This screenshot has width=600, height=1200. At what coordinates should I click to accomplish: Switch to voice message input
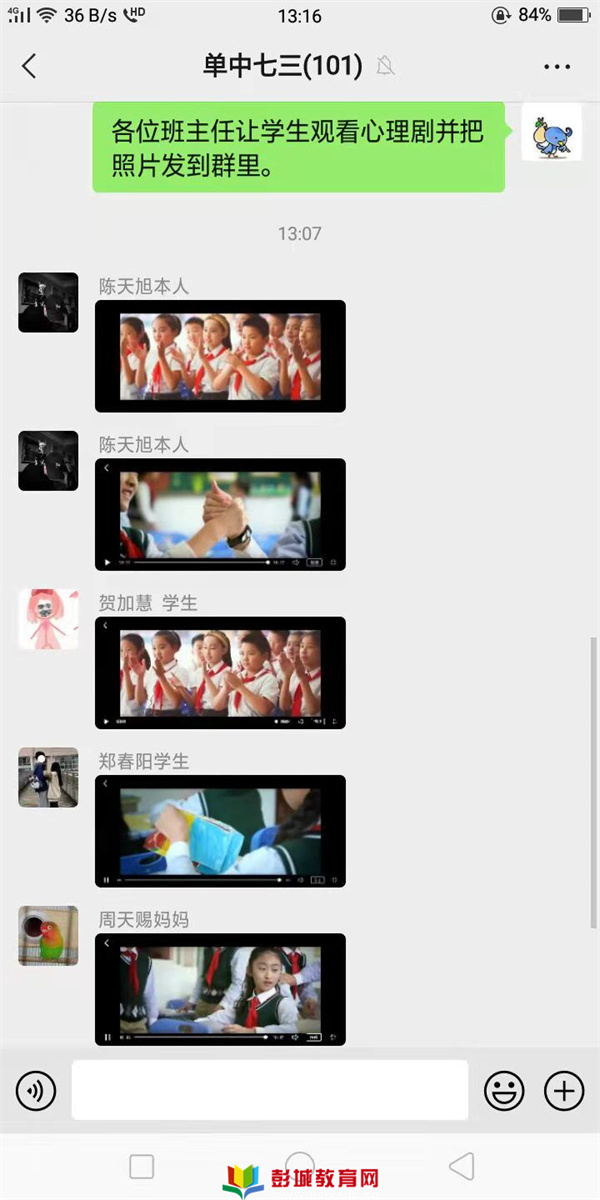click(36, 1090)
